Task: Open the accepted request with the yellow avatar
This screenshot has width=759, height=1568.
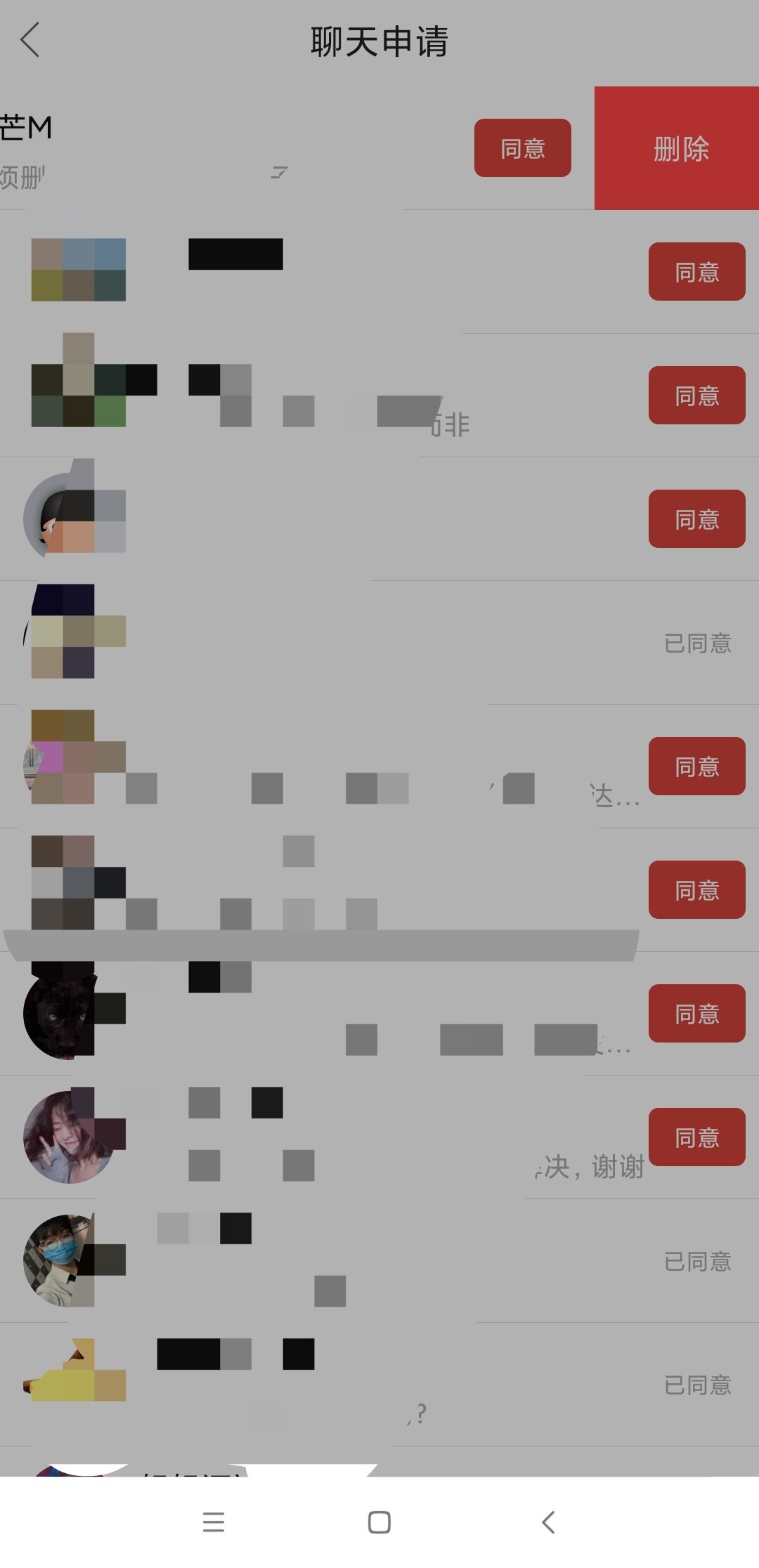Action: 351,1385
